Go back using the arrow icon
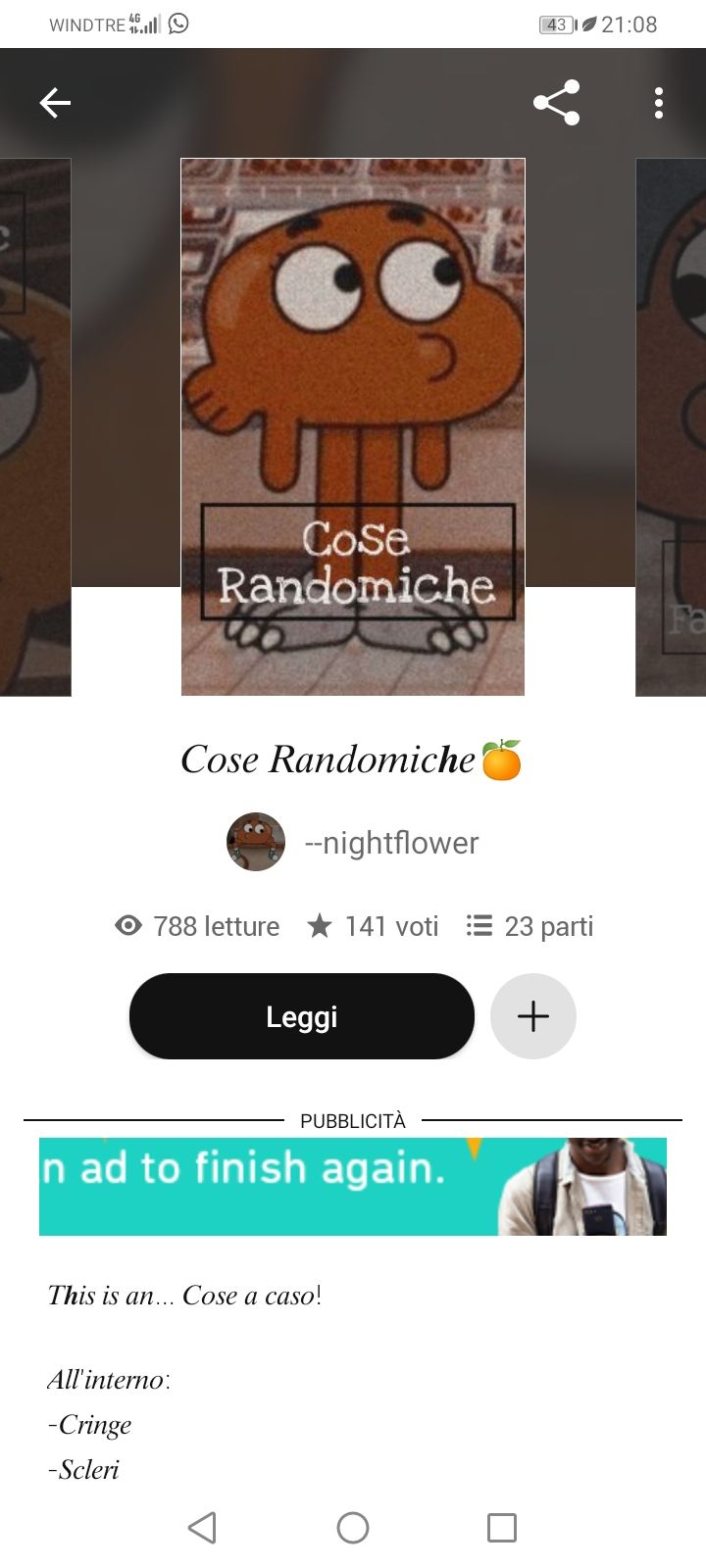Viewport: 706px width, 1568px height. coord(55,103)
